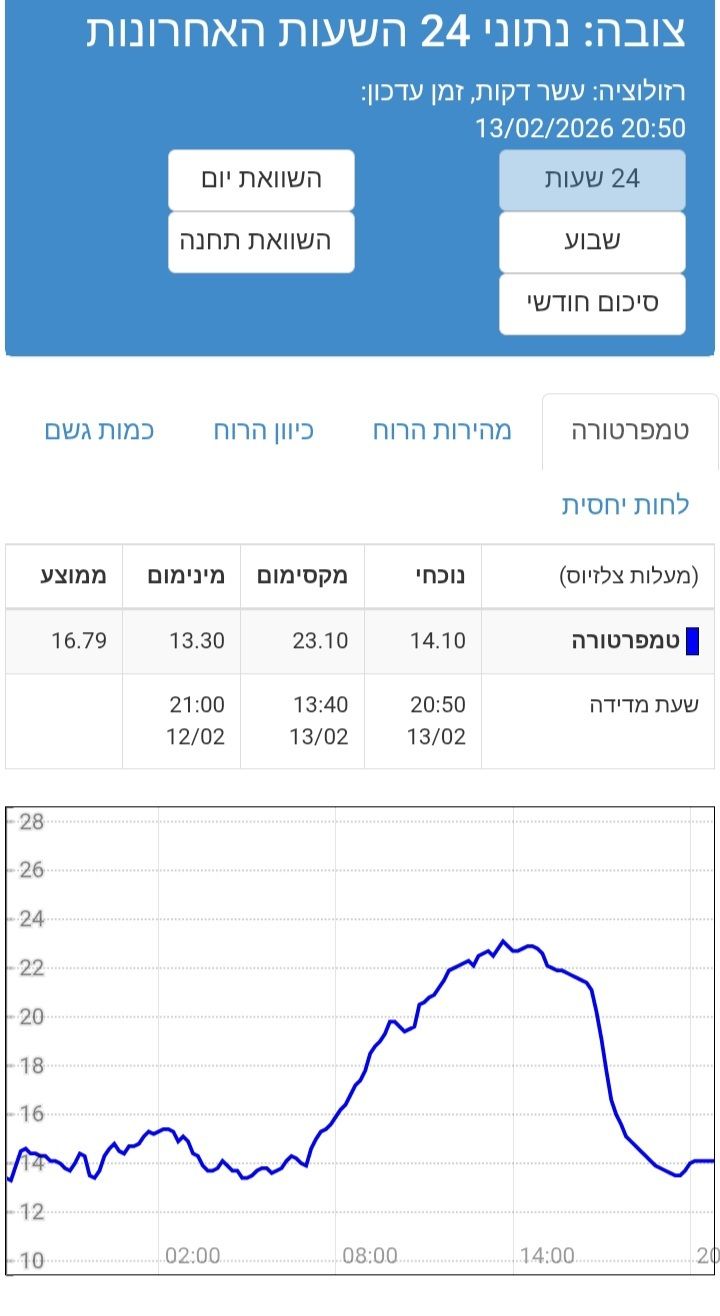Switch to the מהירות הרוח tab
Viewport: 720px width, 1316px height.
point(442,432)
